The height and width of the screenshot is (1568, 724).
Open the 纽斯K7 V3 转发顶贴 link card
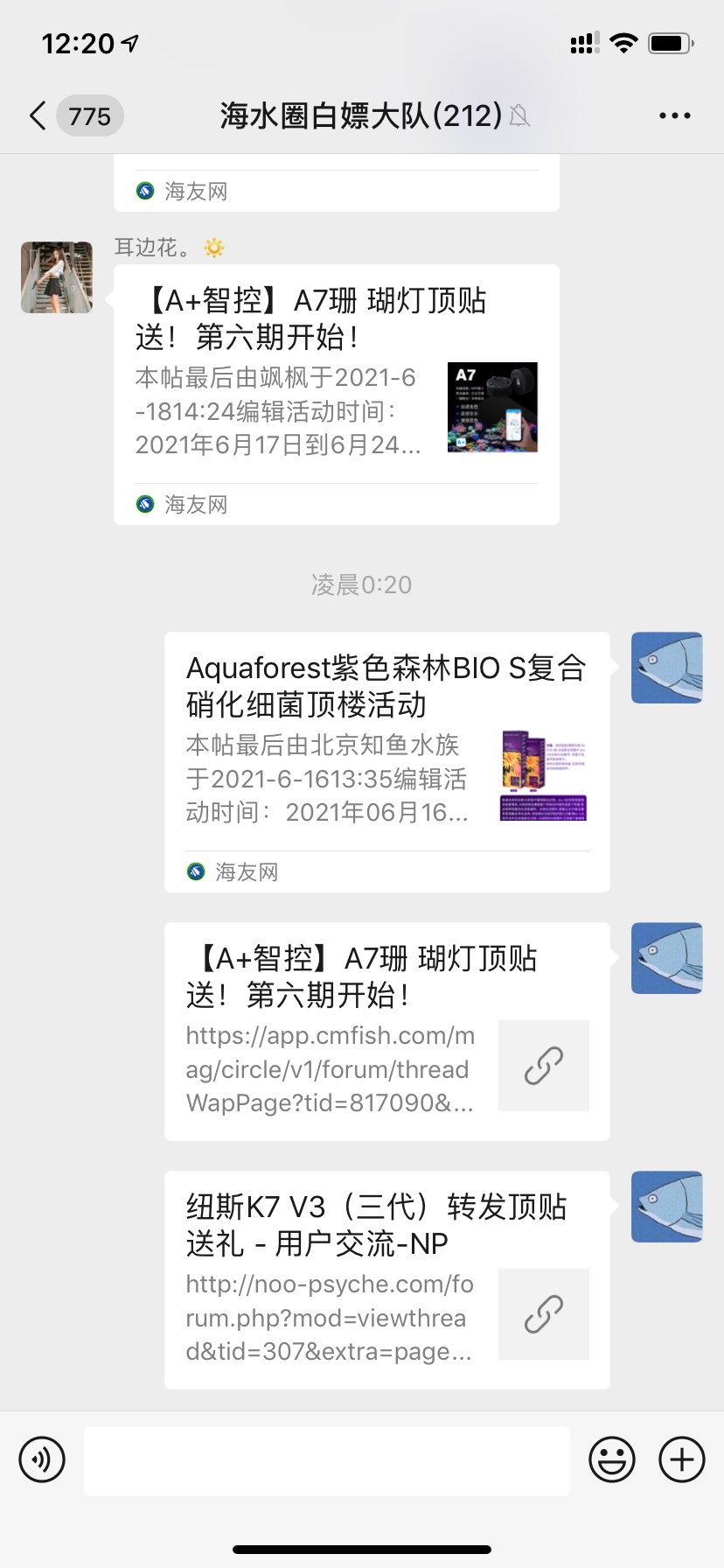point(386,1279)
